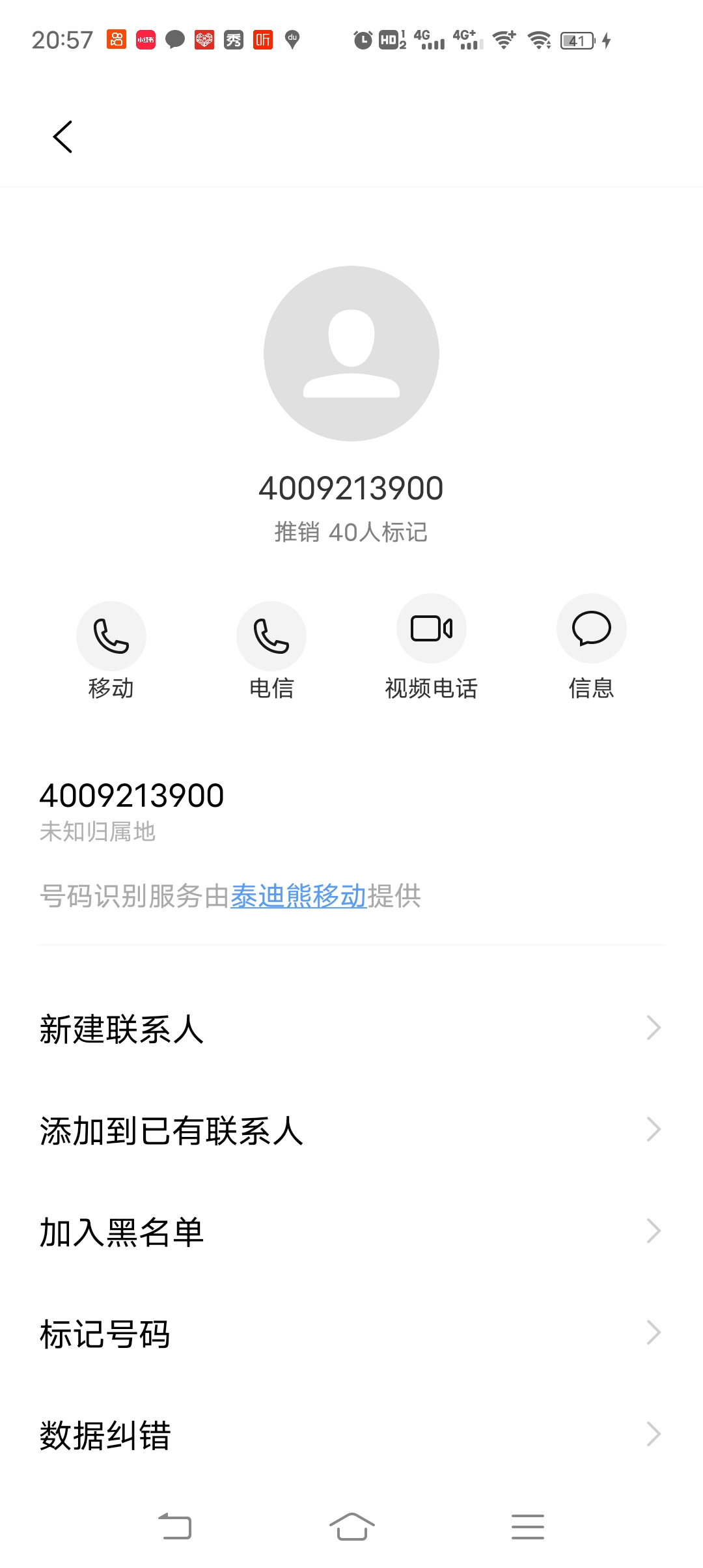Viewport: 703px width, 1568px height.
Task: Tap the contact avatar placeholder
Action: pos(351,352)
